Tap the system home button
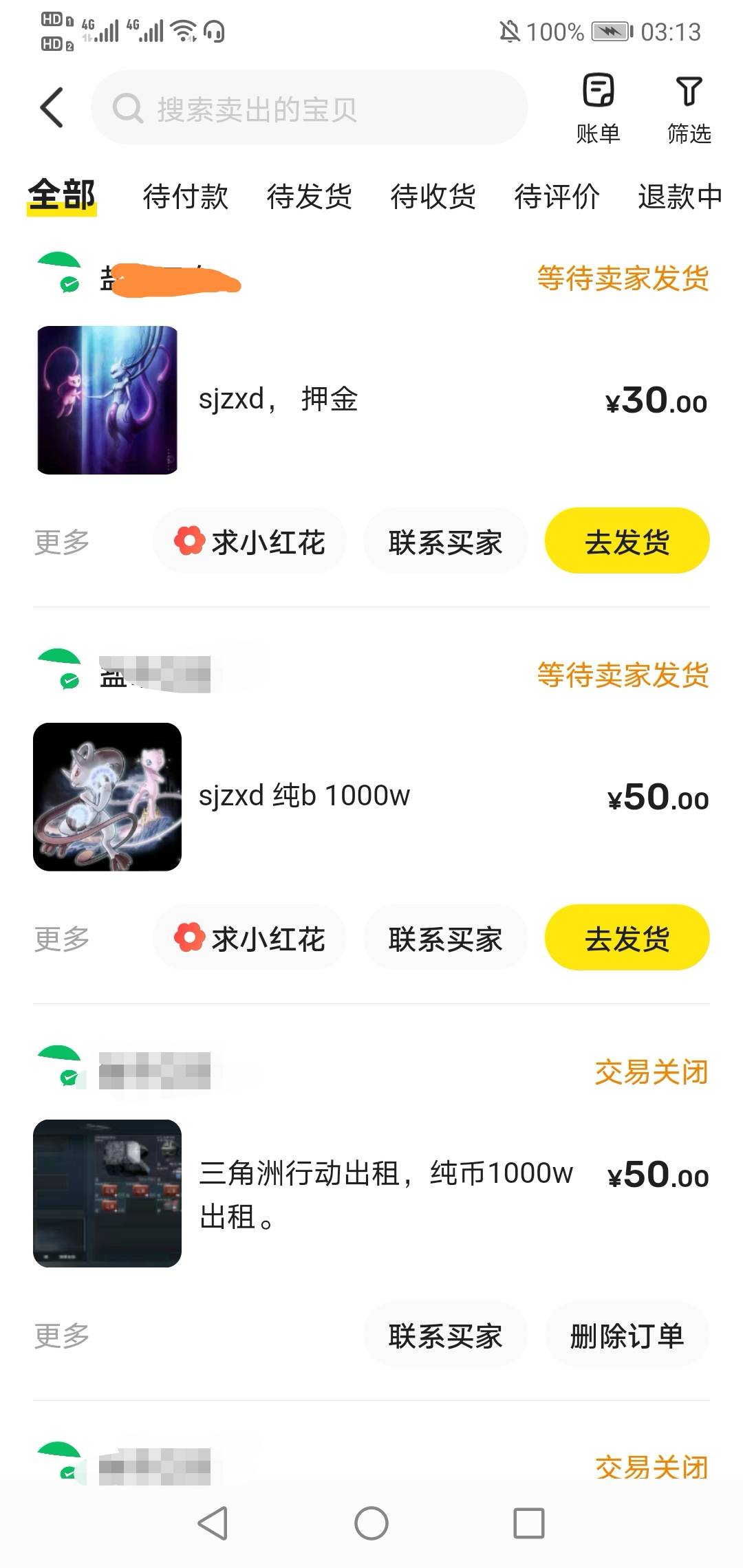Image resolution: width=743 pixels, height=1568 pixels. pyautogui.click(x=371, y=1523)
